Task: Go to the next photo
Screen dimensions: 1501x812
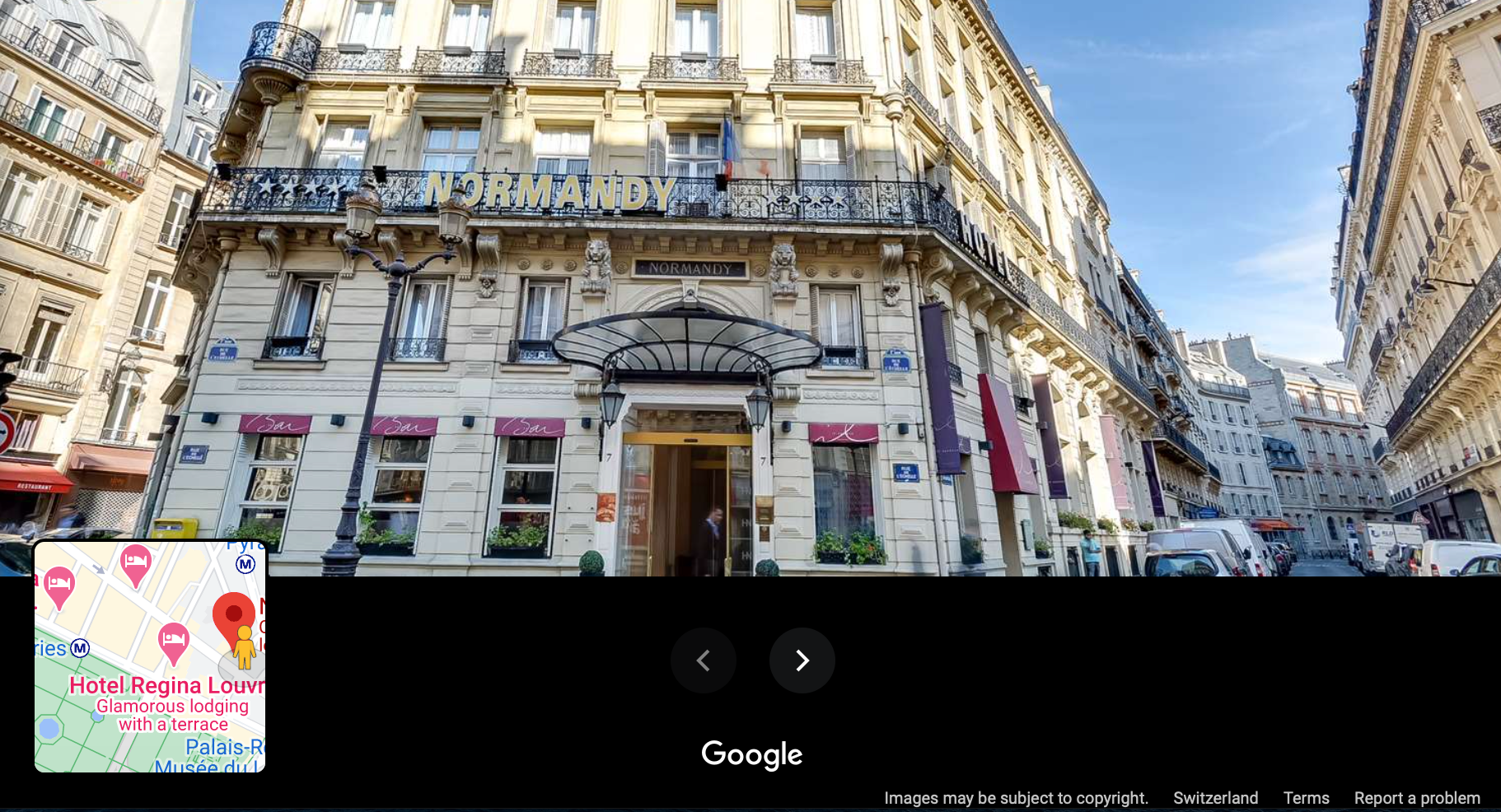Action: click(802, 660)
